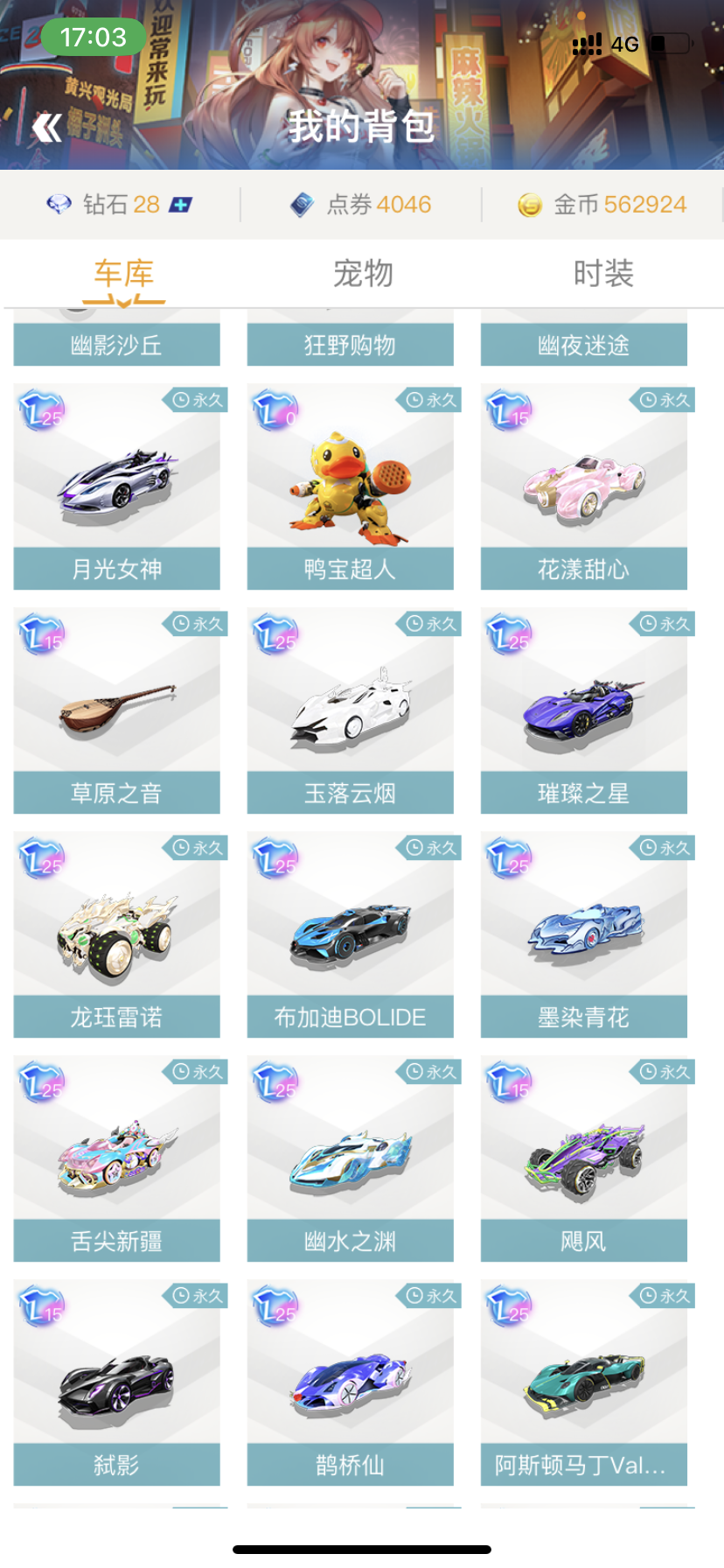724x1568 pixels.
Task: View the 鹊桥仙 car card
Action: pos(350,1382)
